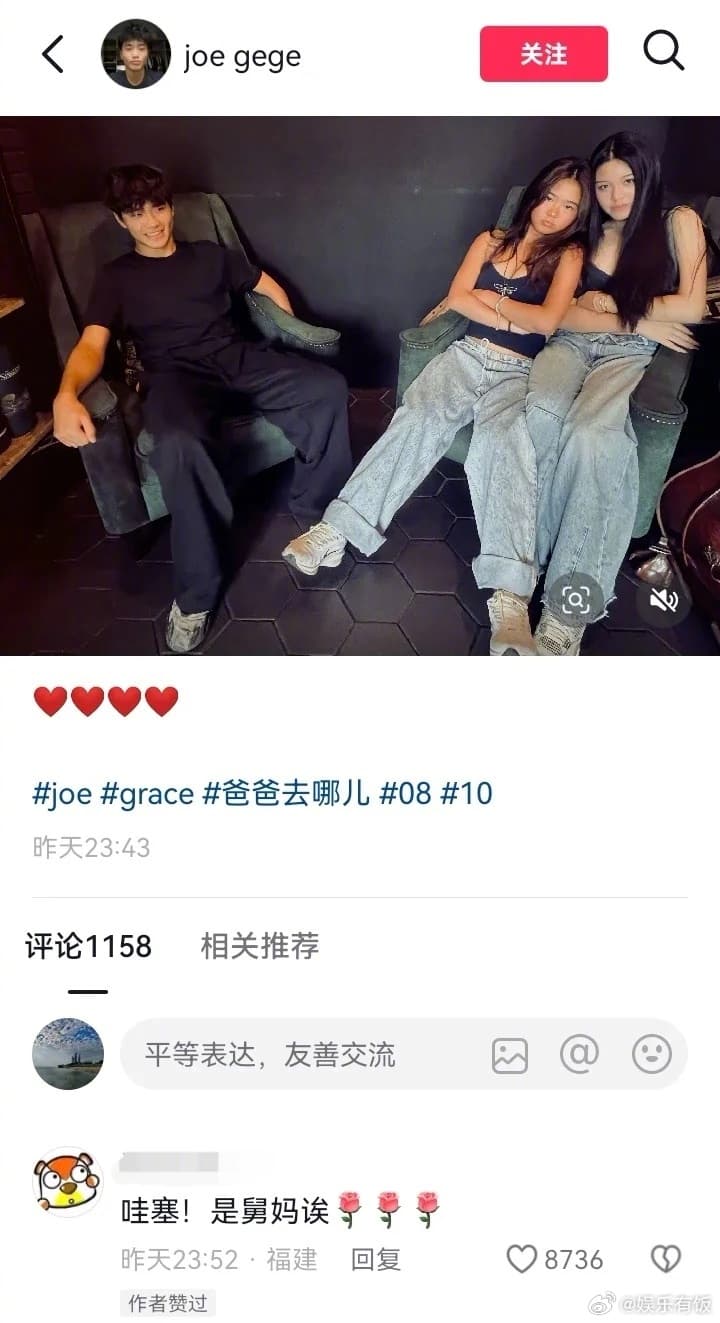Switch to the 相关推荐 tab

[x=259, y=946]
